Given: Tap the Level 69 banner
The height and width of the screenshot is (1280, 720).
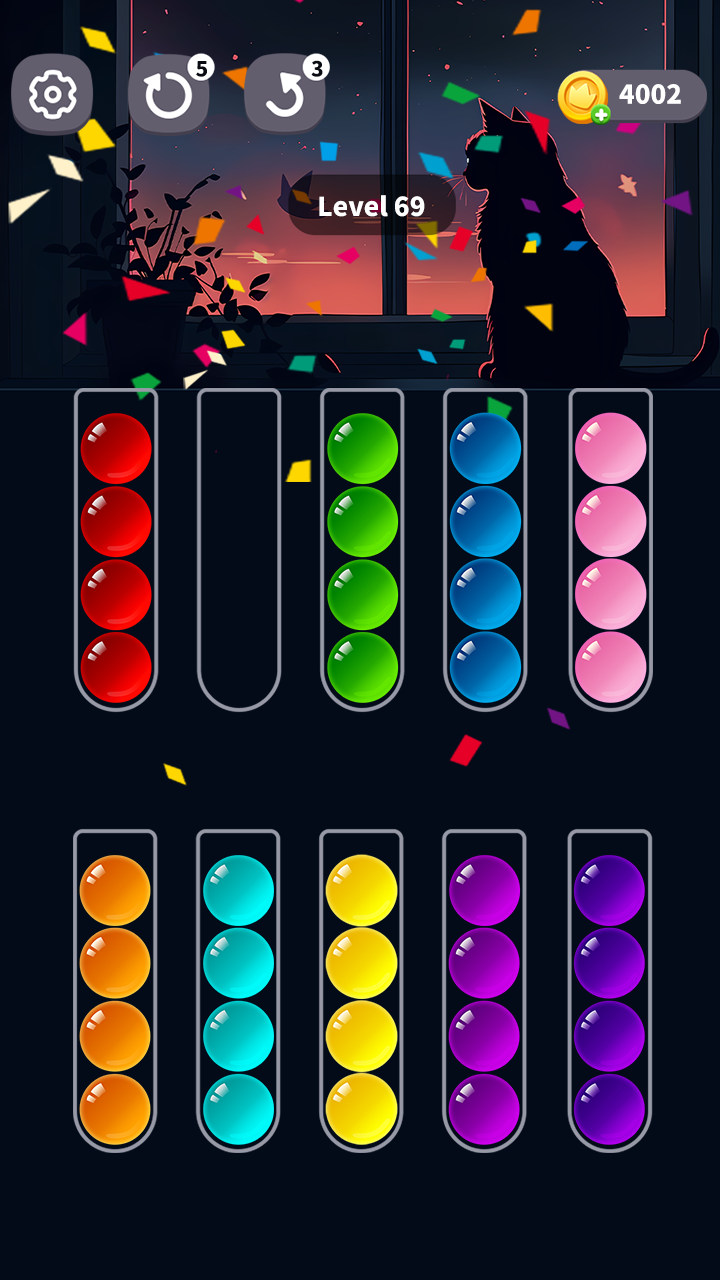Looking at the screenshot, I should click(x=371, y=207).
